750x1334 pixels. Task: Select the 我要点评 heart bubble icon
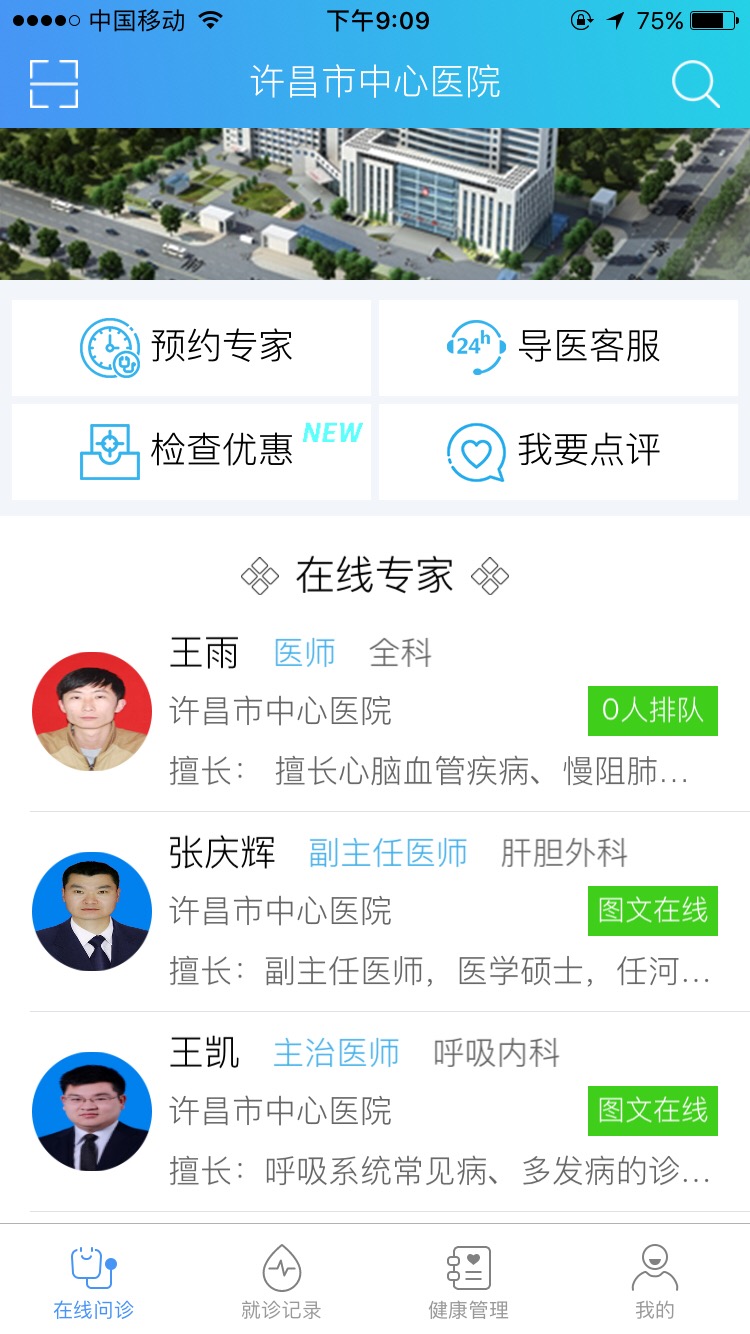click(473, 450)
